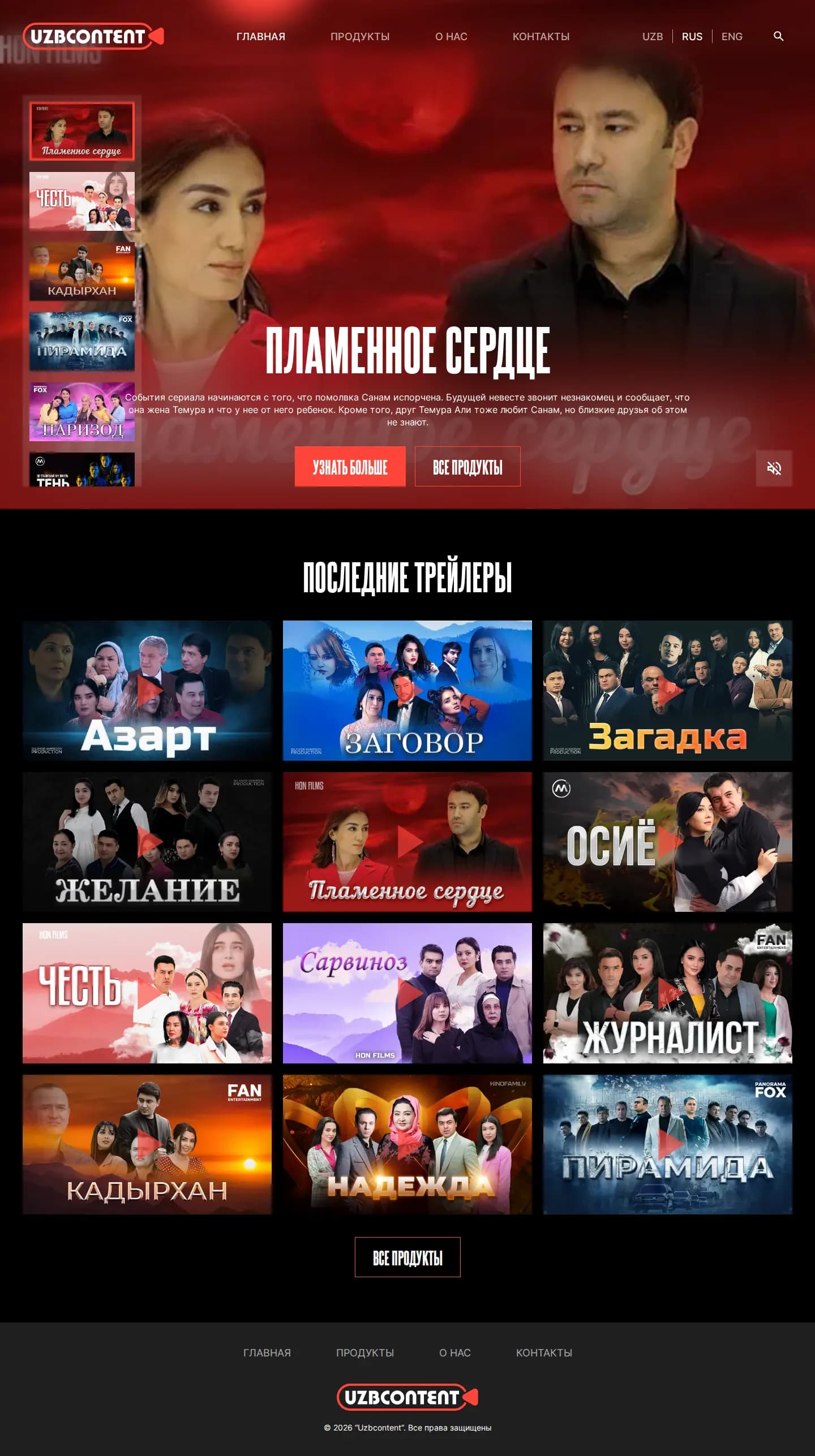Play the Азарт trailer
Viewport: 815px width, 1456px height.
[x=147, y=691]
